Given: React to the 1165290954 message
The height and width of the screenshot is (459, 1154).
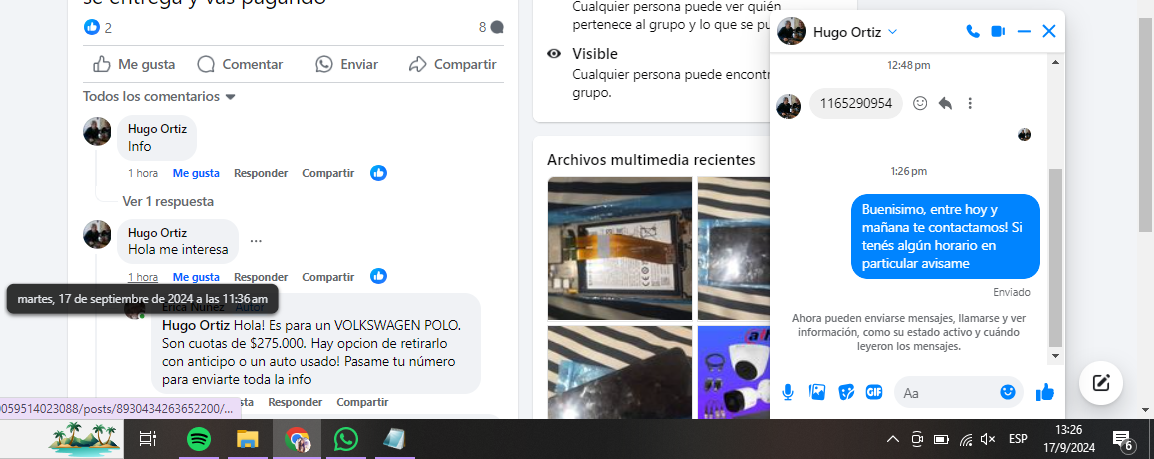Looking at the screenshot, I should pyautogui.click(x=920, y=103).
